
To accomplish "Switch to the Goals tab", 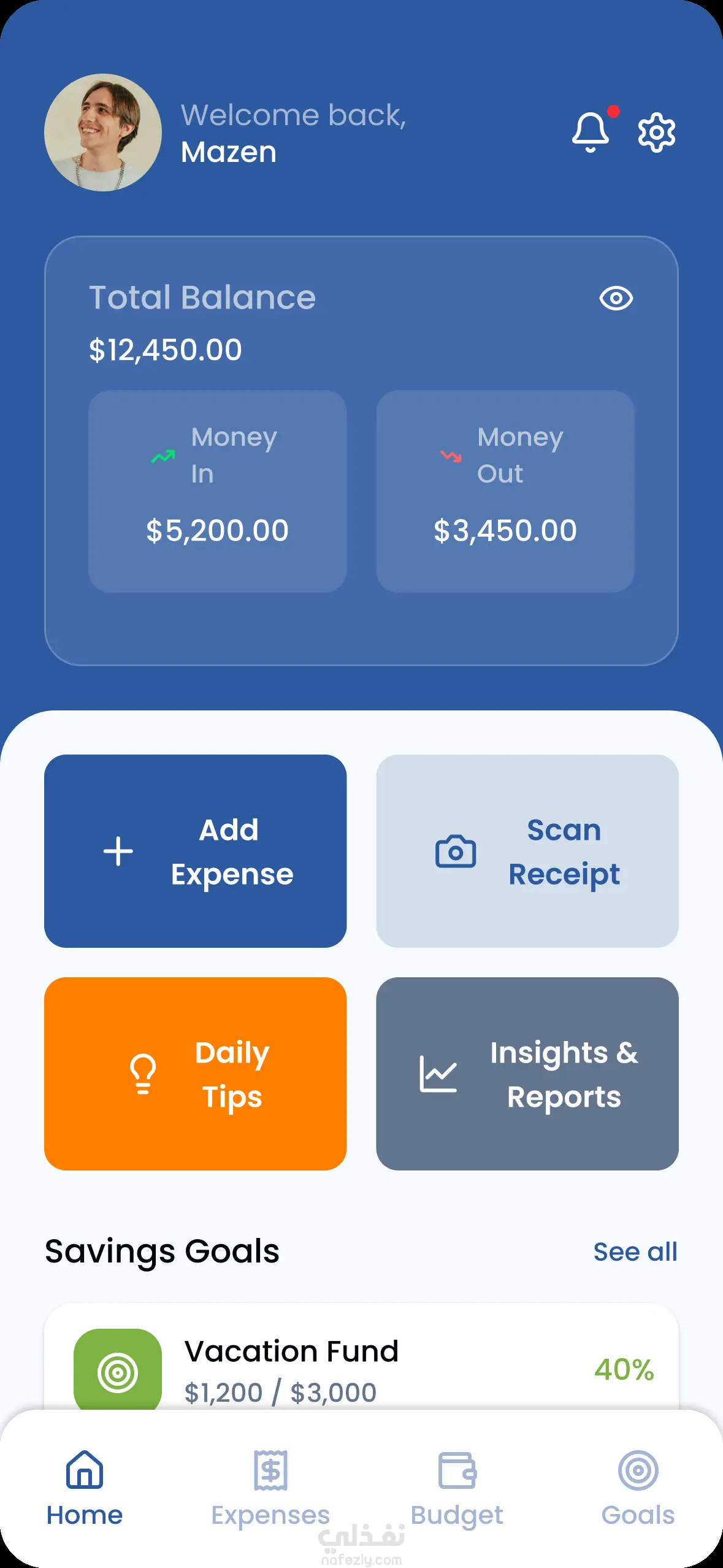I will point(638,1488).
